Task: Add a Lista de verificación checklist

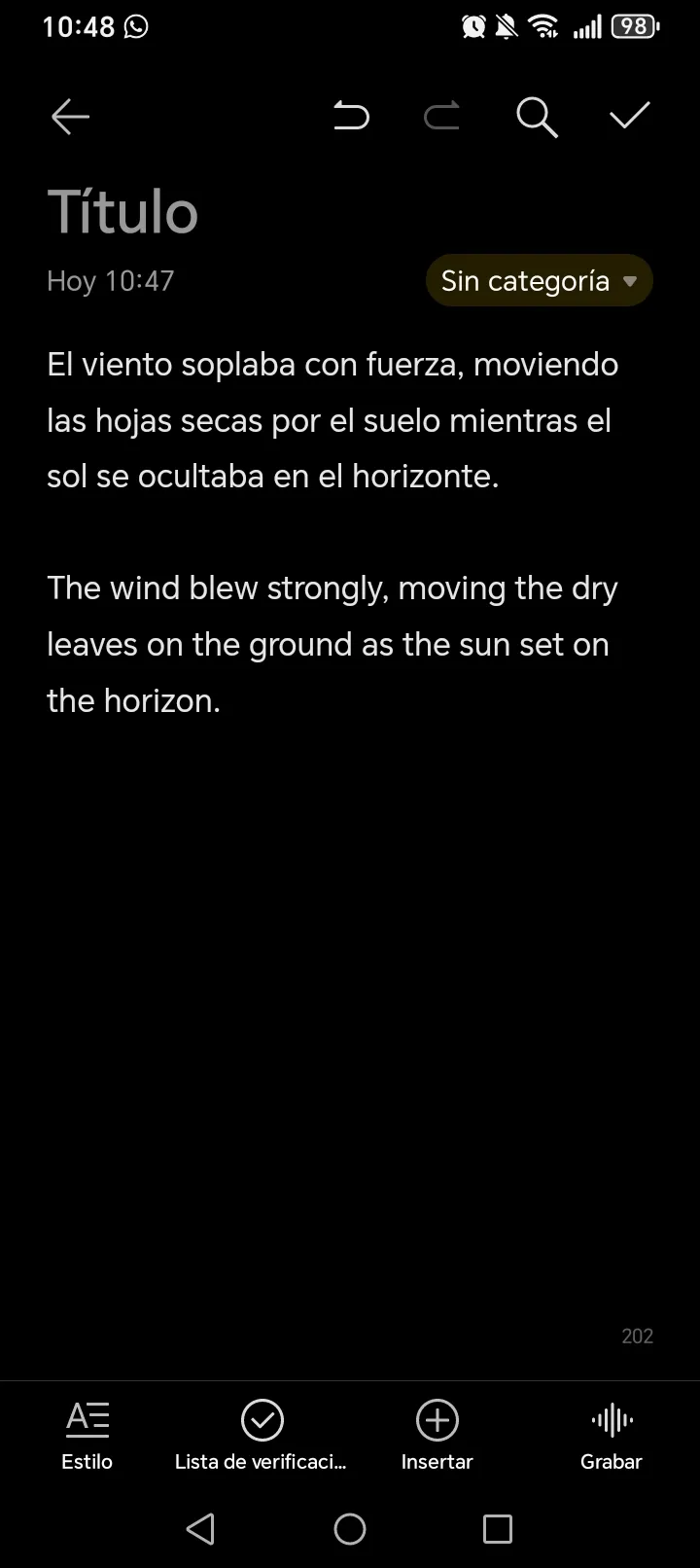Action: coord(261,1434)
